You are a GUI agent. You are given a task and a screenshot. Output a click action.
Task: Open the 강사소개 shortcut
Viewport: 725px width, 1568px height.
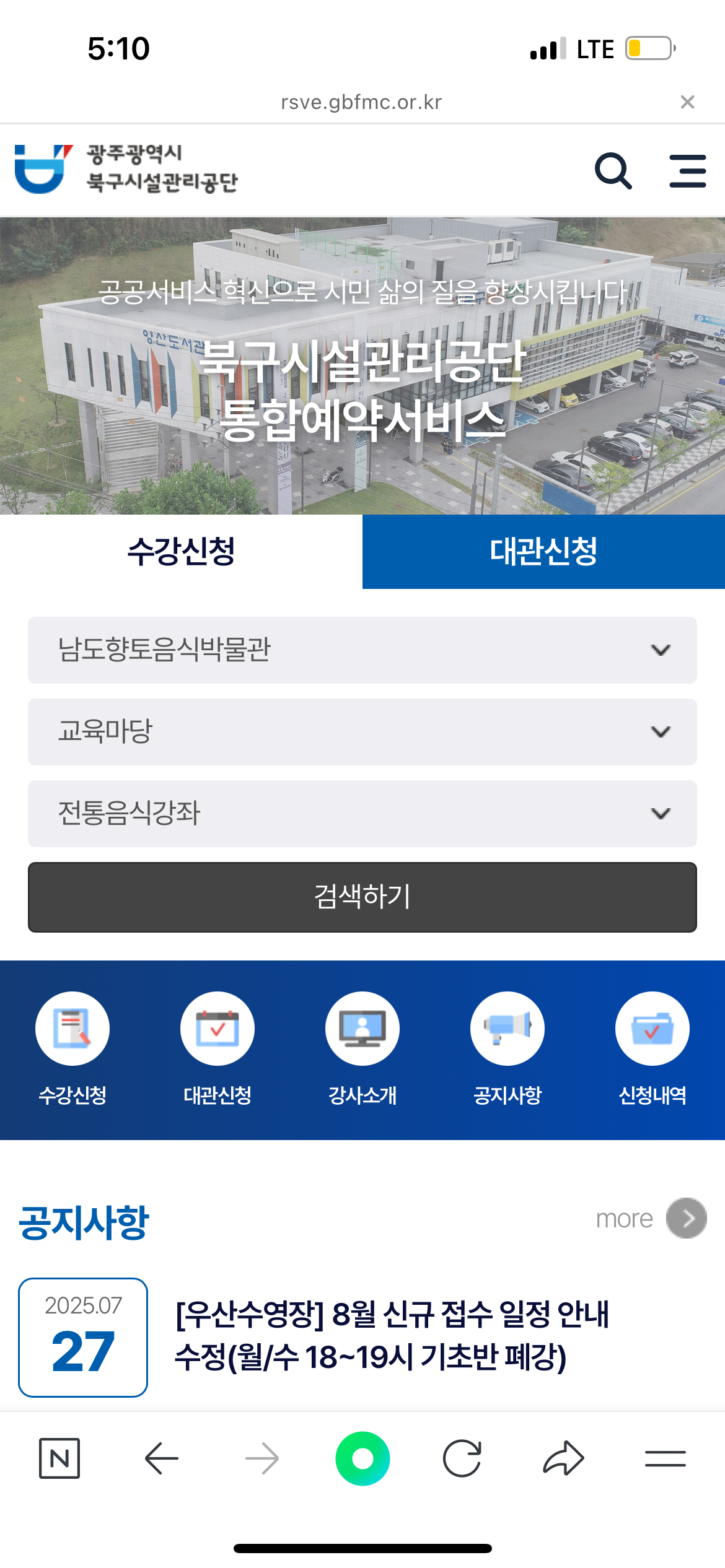coord(362,1029)
